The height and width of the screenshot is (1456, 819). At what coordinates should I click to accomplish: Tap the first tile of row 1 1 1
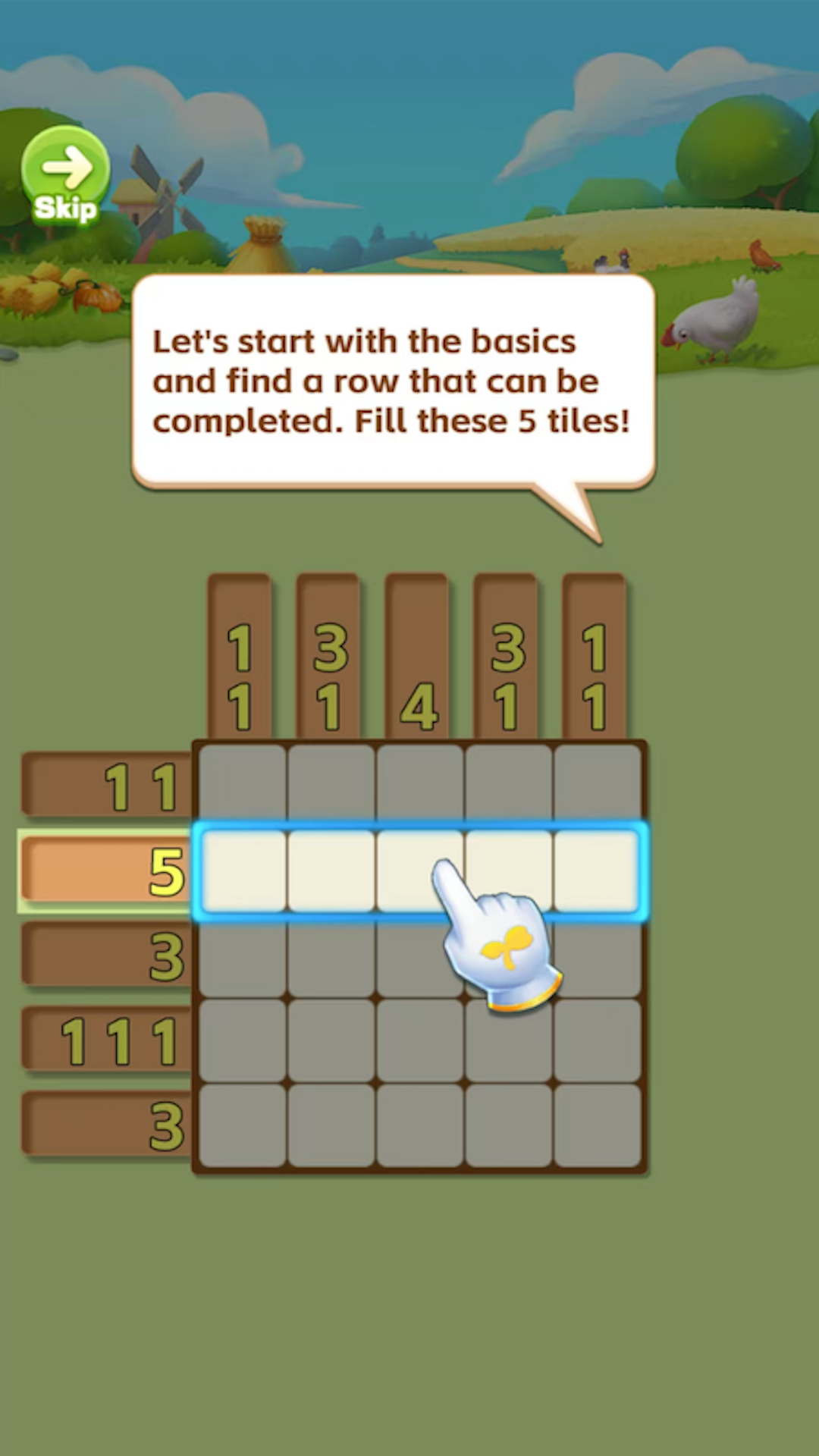[x=243, y=1040]
